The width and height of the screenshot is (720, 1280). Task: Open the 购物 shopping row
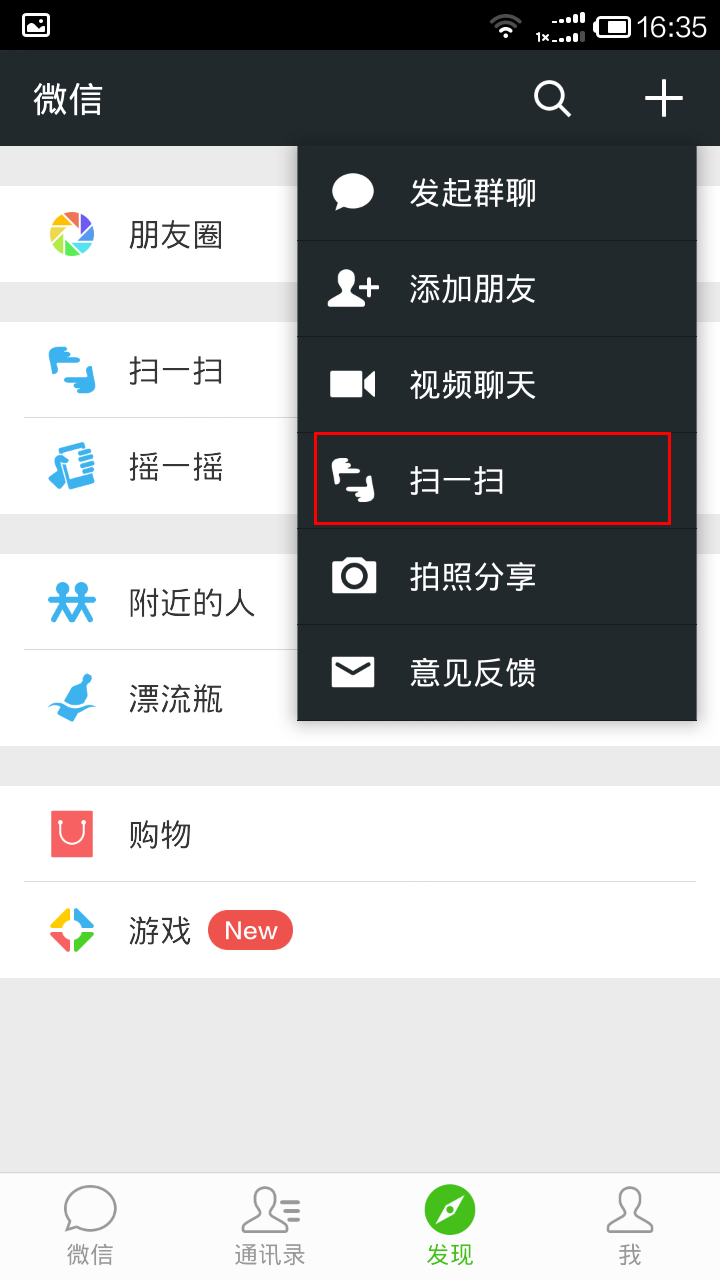[x=360, y=834]
